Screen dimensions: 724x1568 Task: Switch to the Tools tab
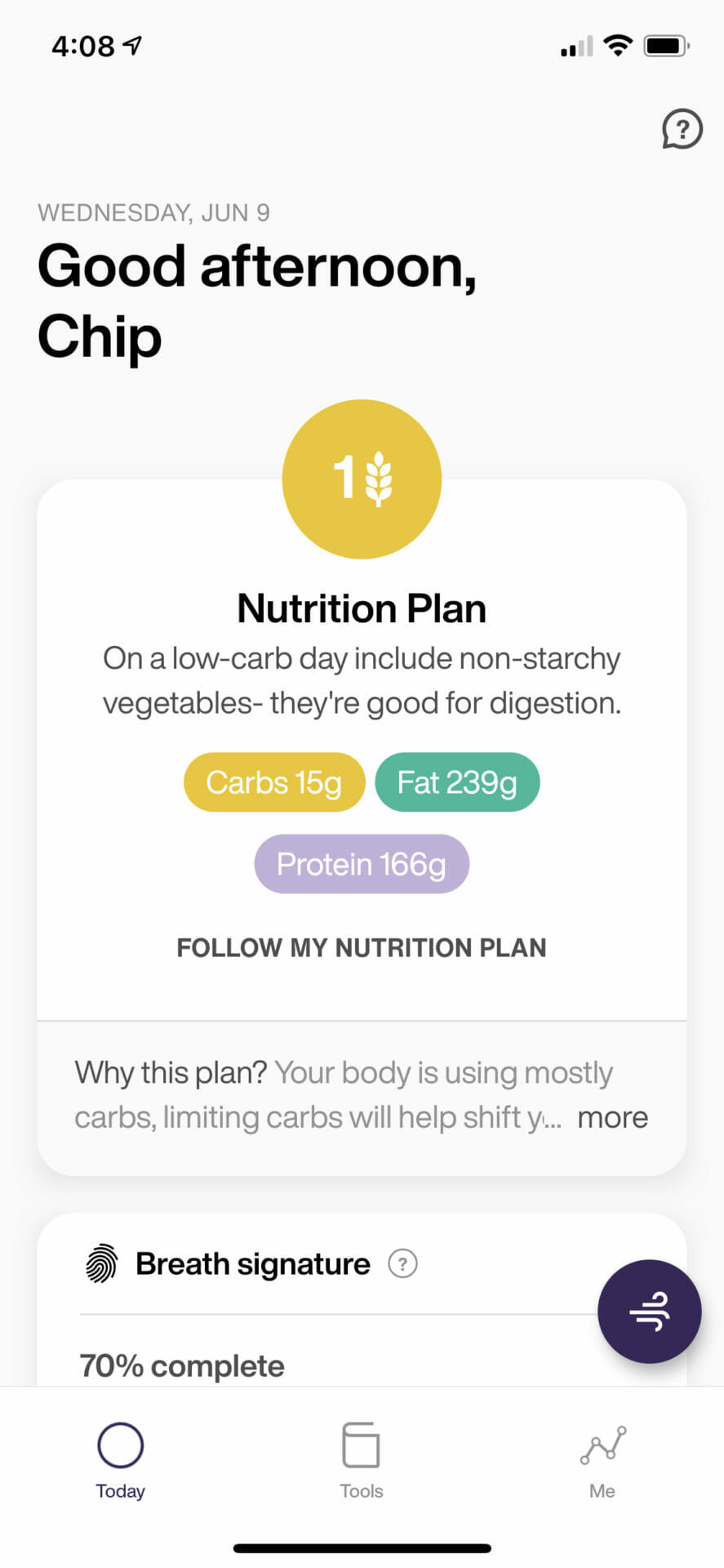pos(361,1462)
